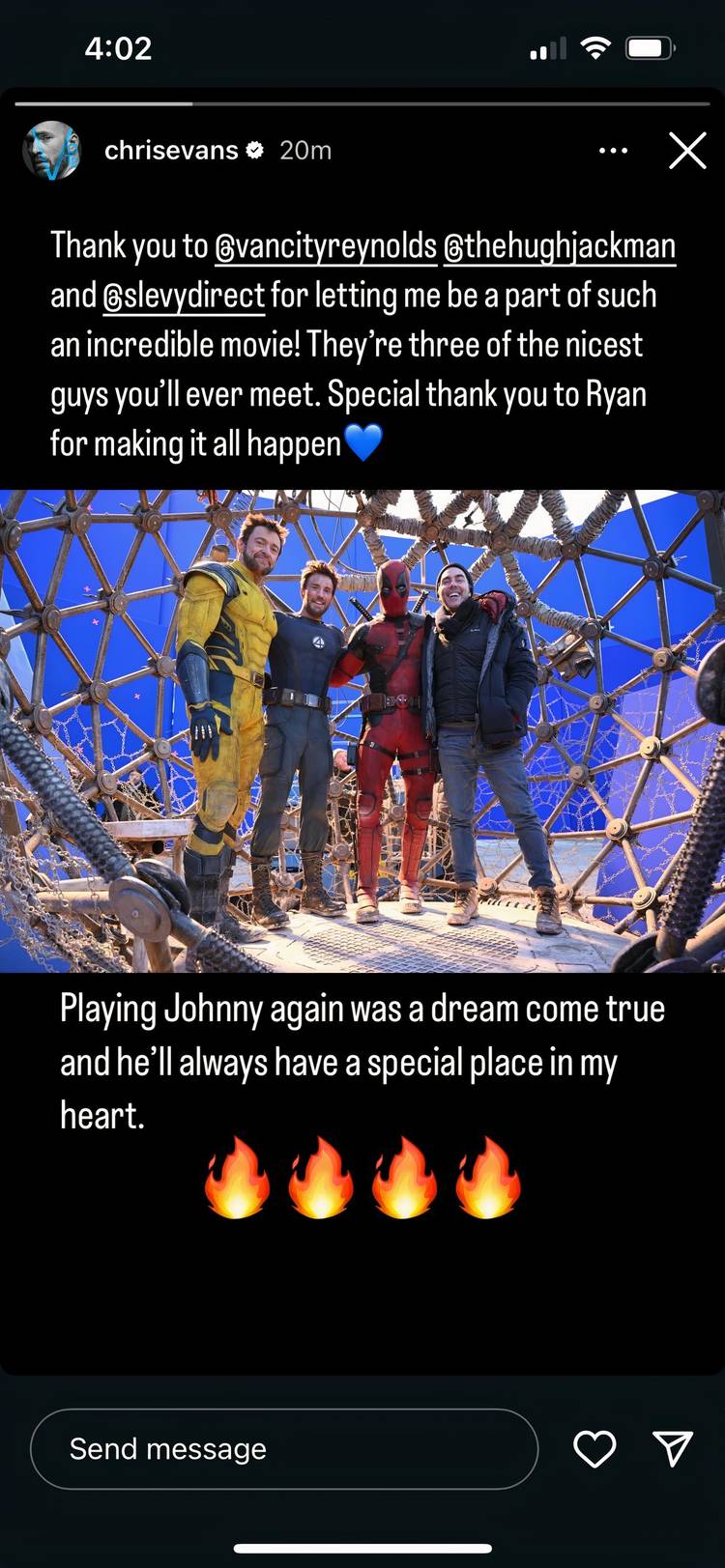Open the @vancityreynolds mention

[x=326, y=245]
